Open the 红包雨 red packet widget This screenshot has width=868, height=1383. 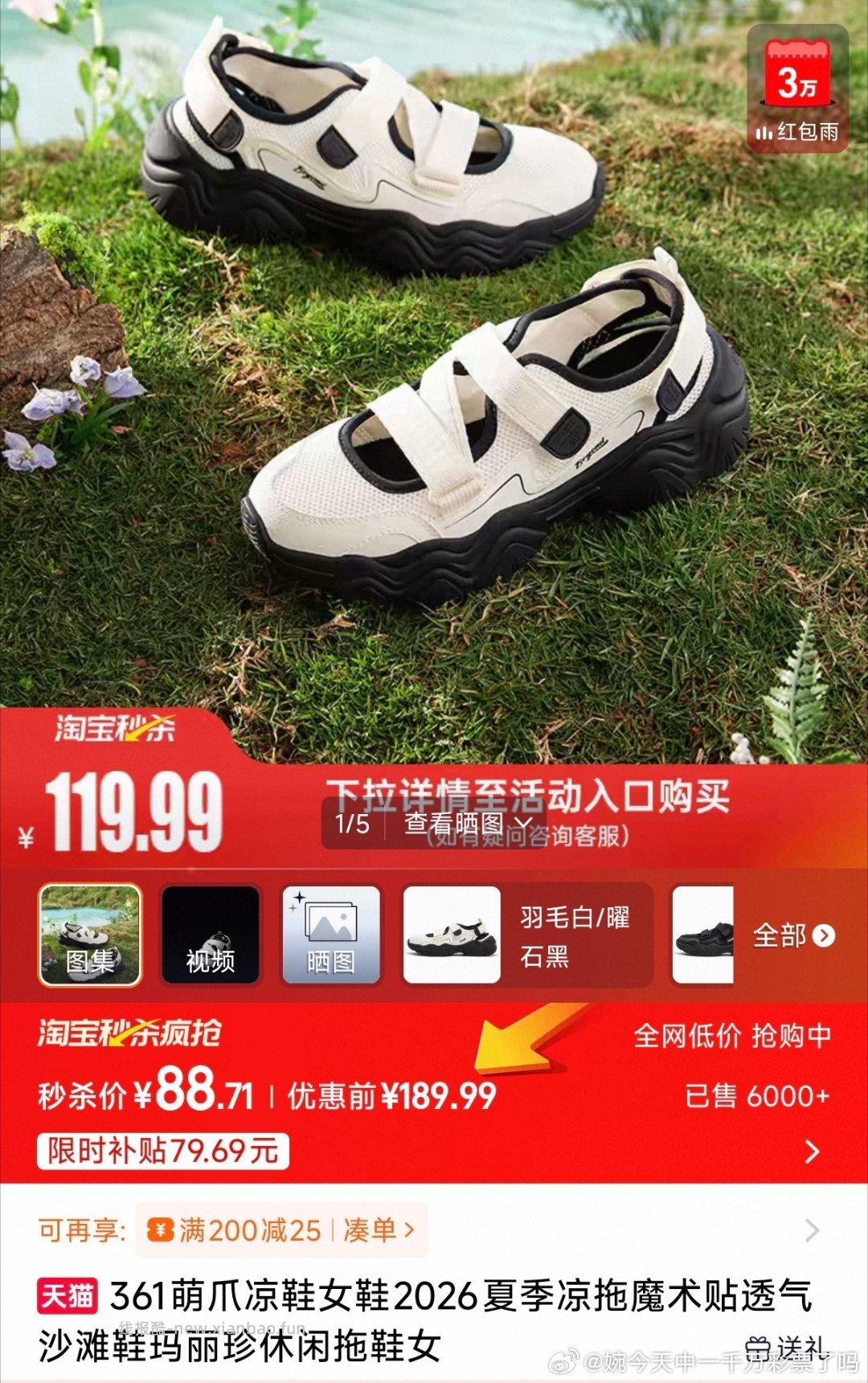[x=797, y=90]
